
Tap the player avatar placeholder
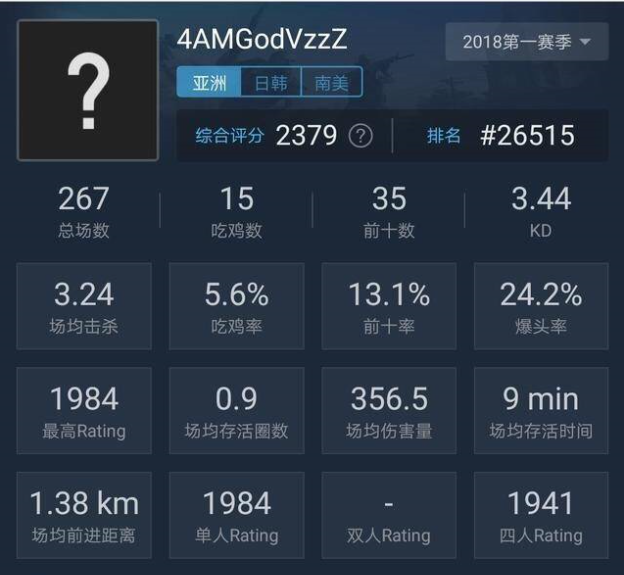coord(88,92)
